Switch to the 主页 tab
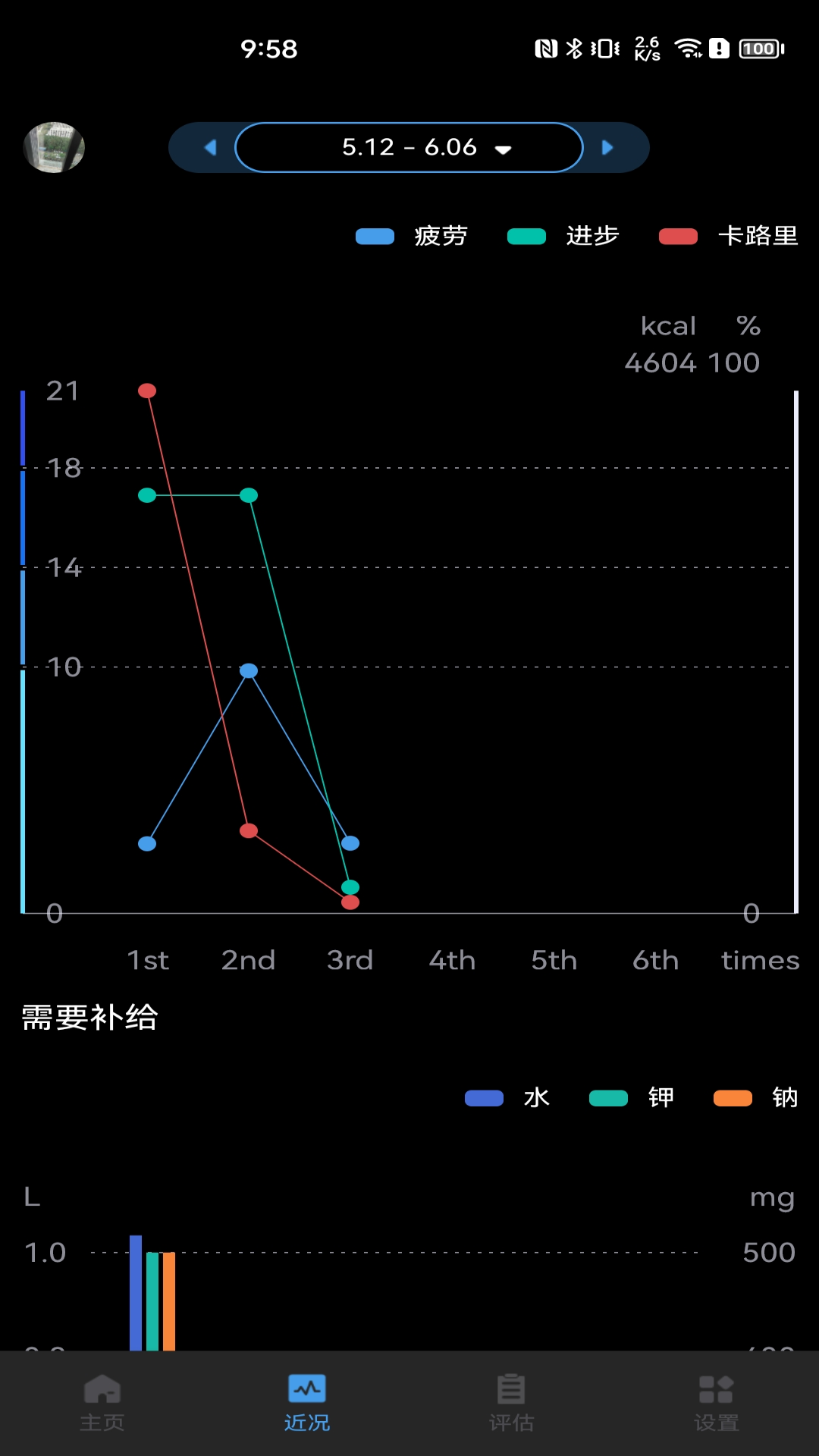This screenshot has height=1456, width=819. [102, 1403]
